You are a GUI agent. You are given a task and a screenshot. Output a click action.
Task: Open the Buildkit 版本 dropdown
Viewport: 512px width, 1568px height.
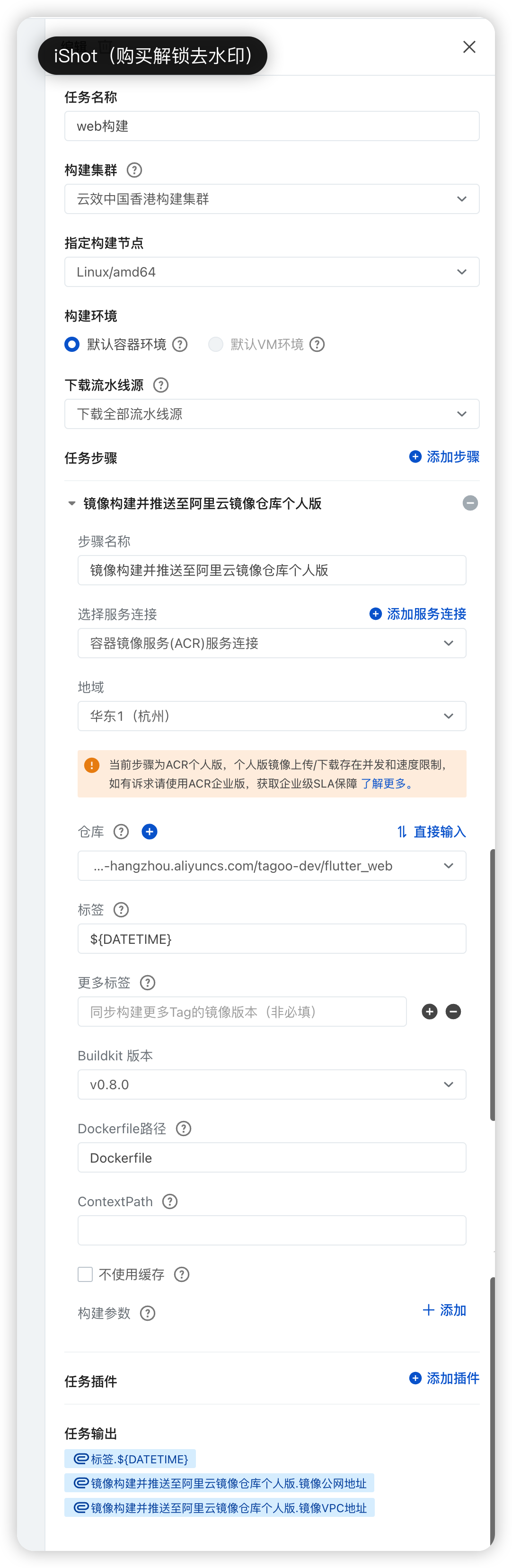(x=271, y=1084)
